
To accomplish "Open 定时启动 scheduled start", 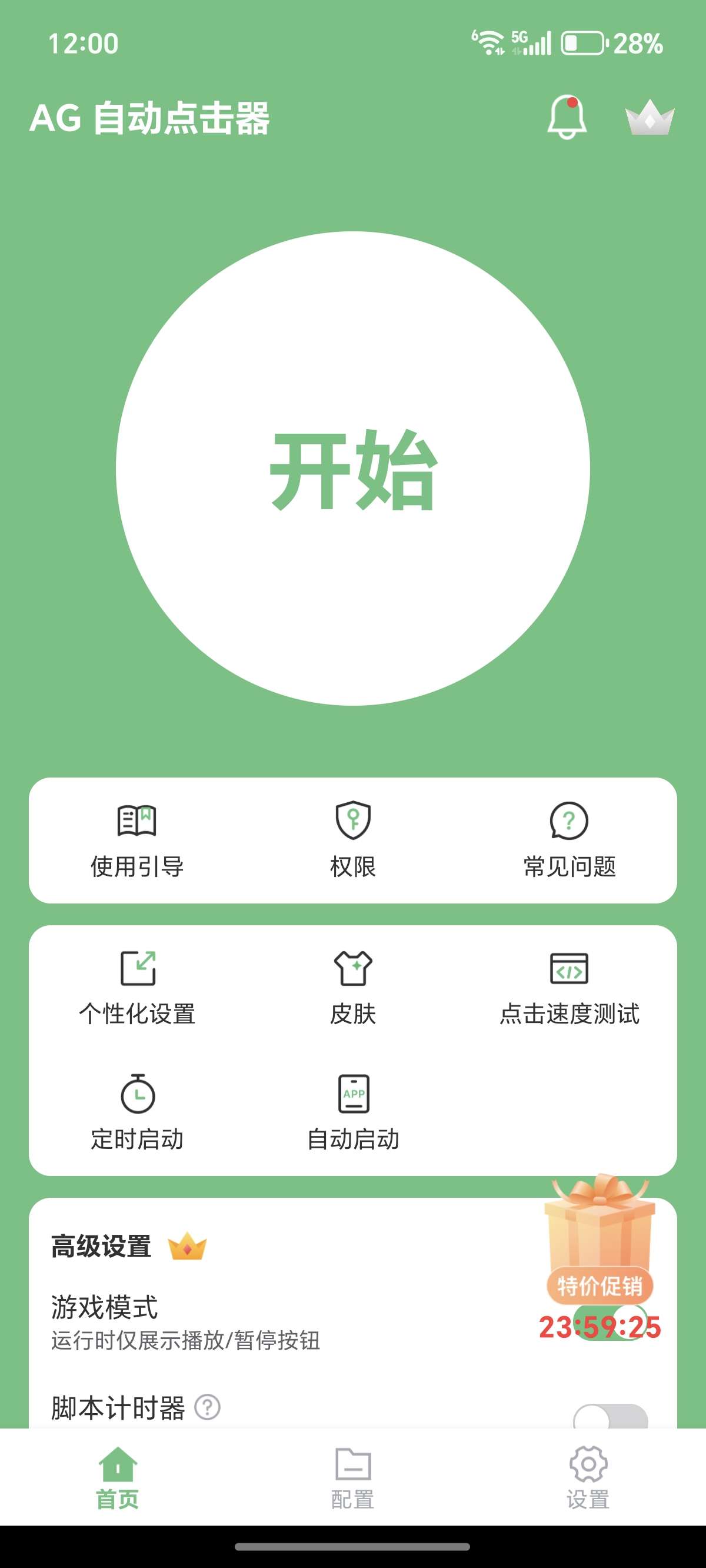I will click(x=137, y=1112).
